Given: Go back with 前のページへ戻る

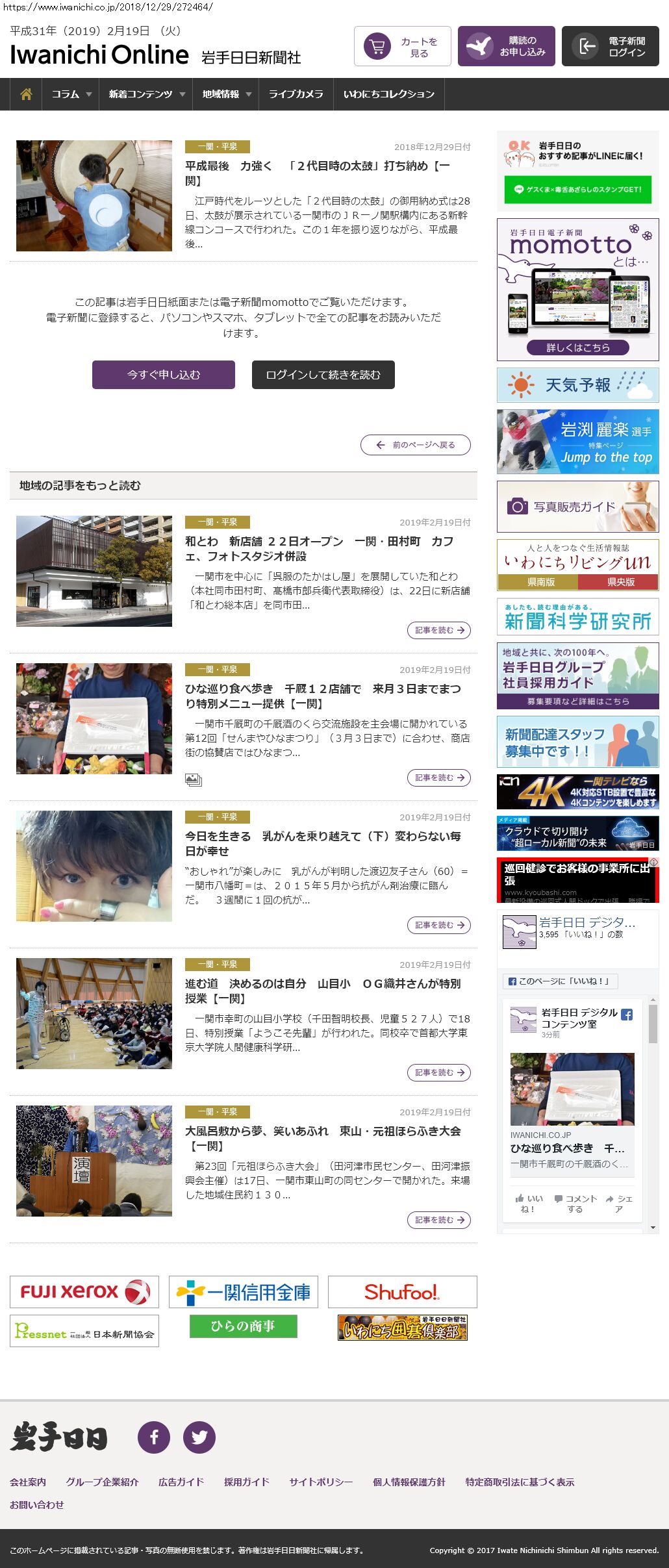Looking at the screenshot, I should point(416,445).
